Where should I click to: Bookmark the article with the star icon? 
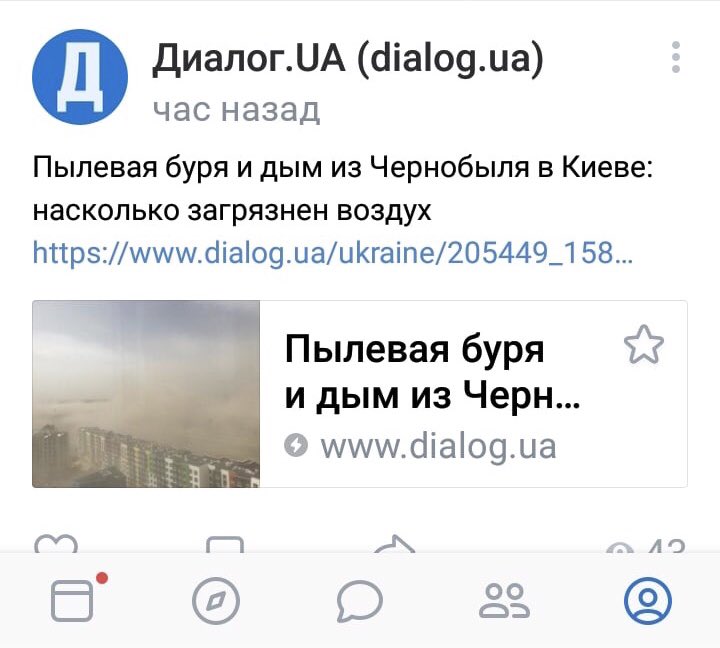tap(643, 346)
